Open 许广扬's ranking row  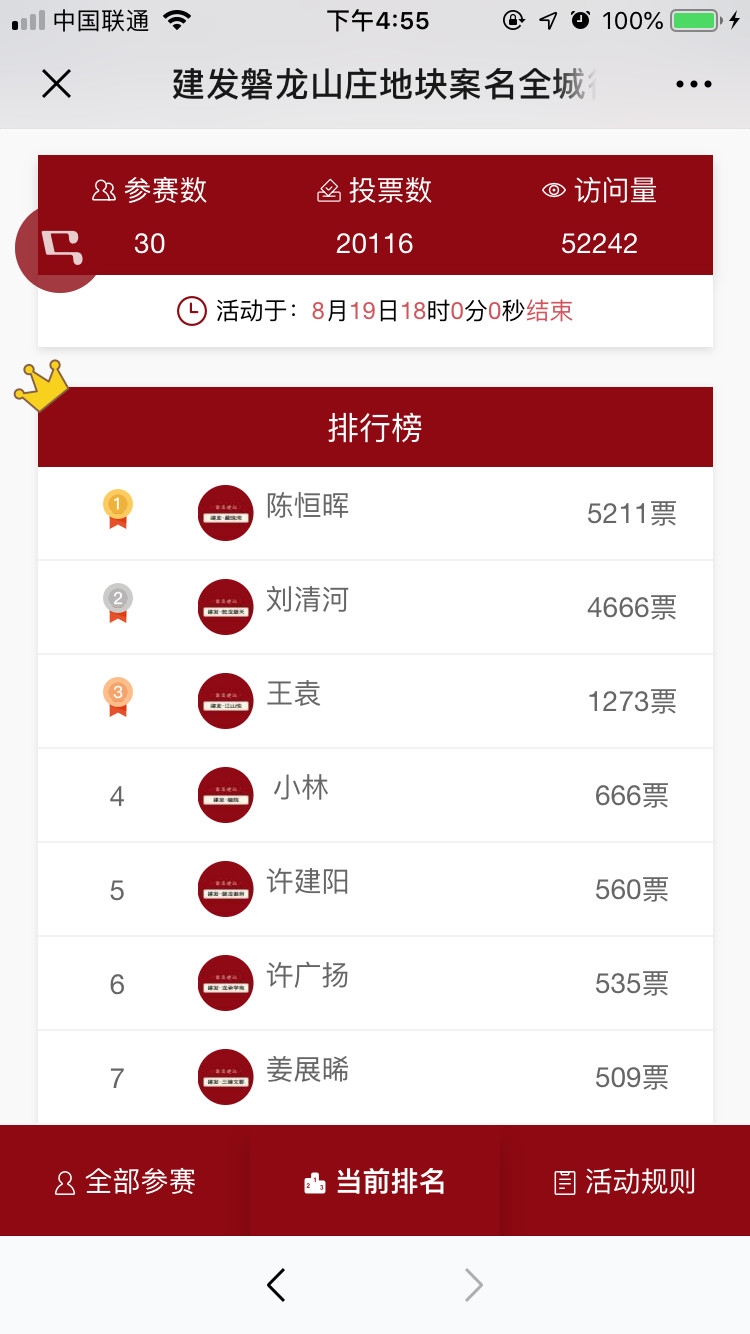pos(375,983)
